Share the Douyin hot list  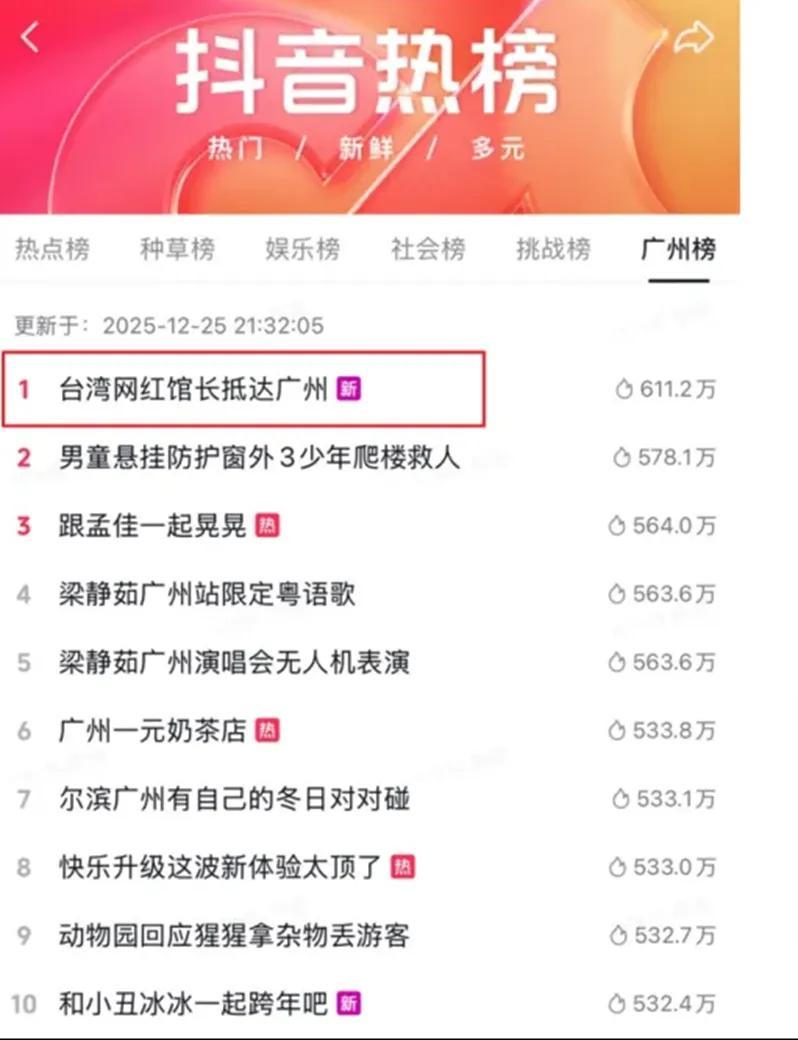[x=693, y=38]
